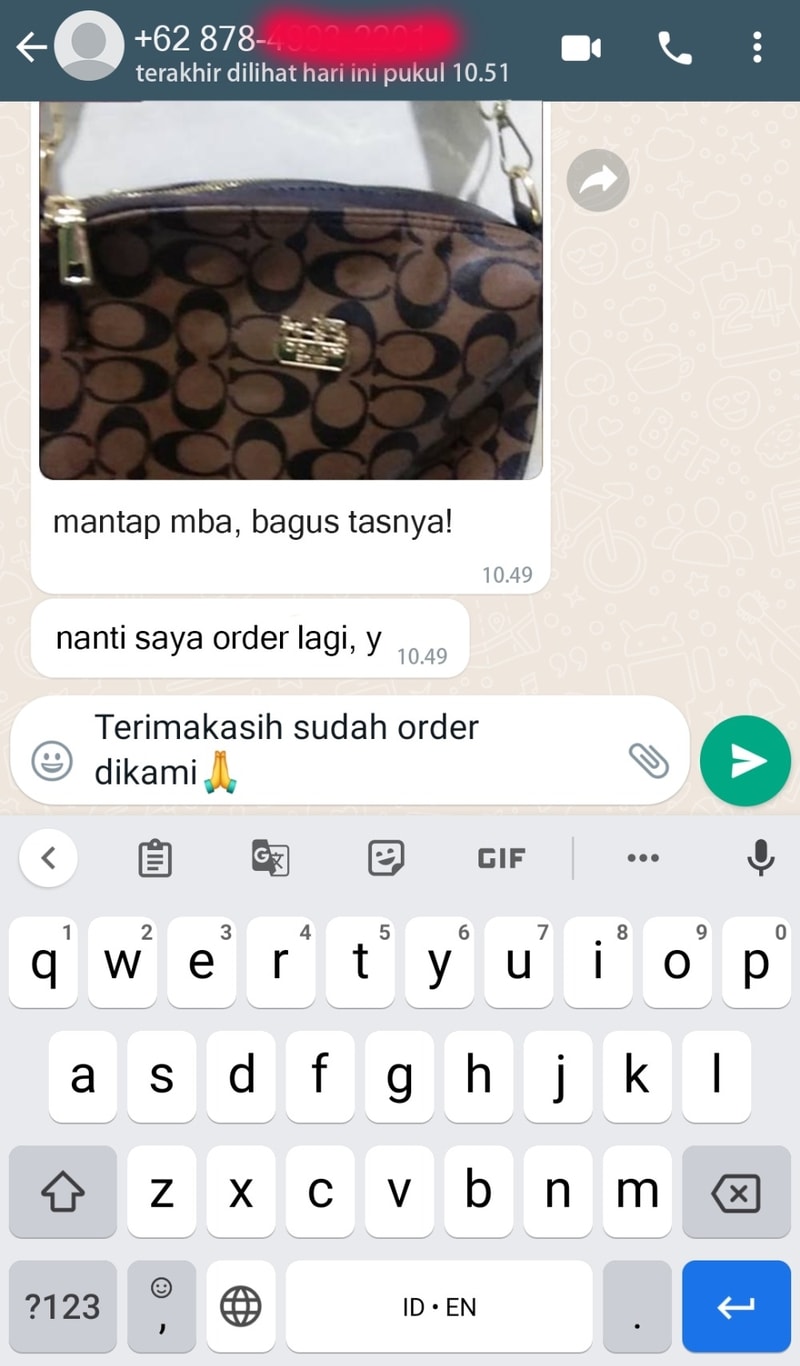Collapse the keyboard toolbar with back chevron
This screenshot has height=1366, width=800.
pos(48,857)
